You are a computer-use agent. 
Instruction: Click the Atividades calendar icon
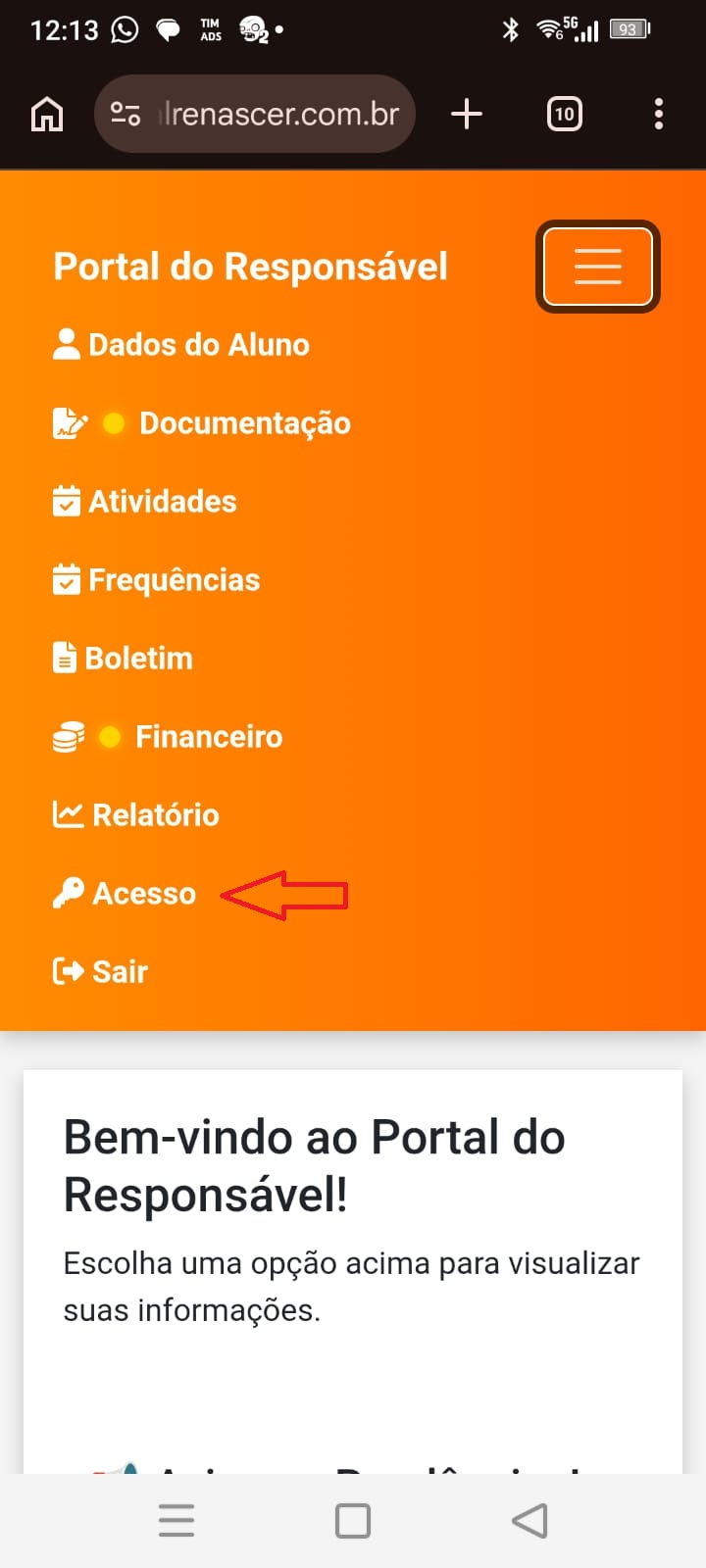click(66, 501)
